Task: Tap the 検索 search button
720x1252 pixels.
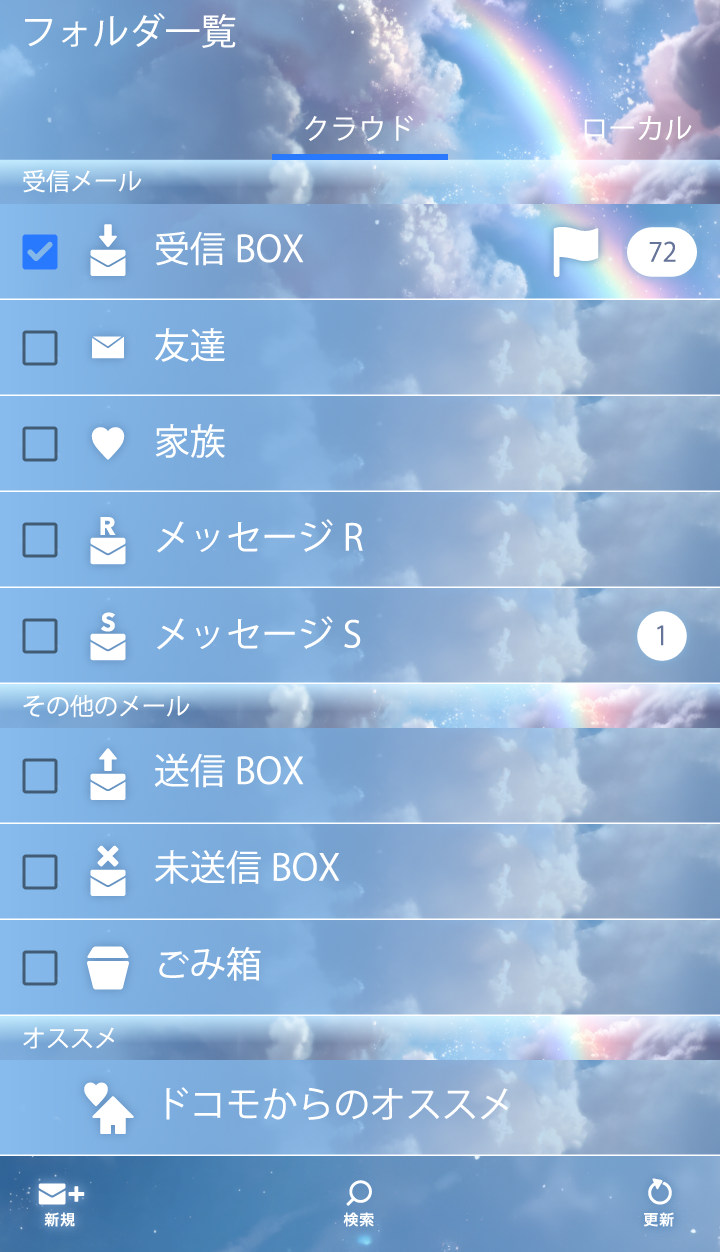Action: (359, 1203)
